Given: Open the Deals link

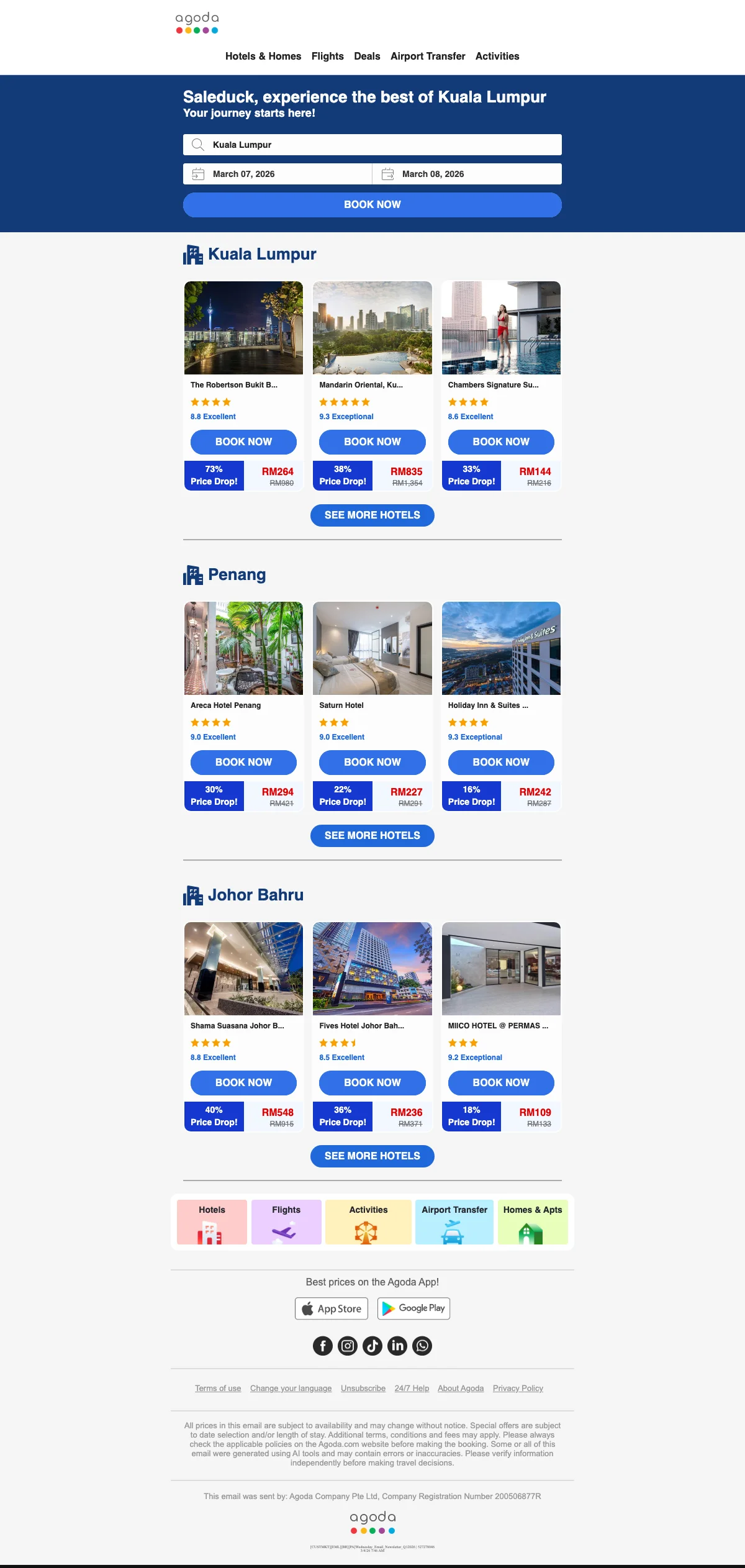Looking at the screenshot, I should [x=366, y=56].
